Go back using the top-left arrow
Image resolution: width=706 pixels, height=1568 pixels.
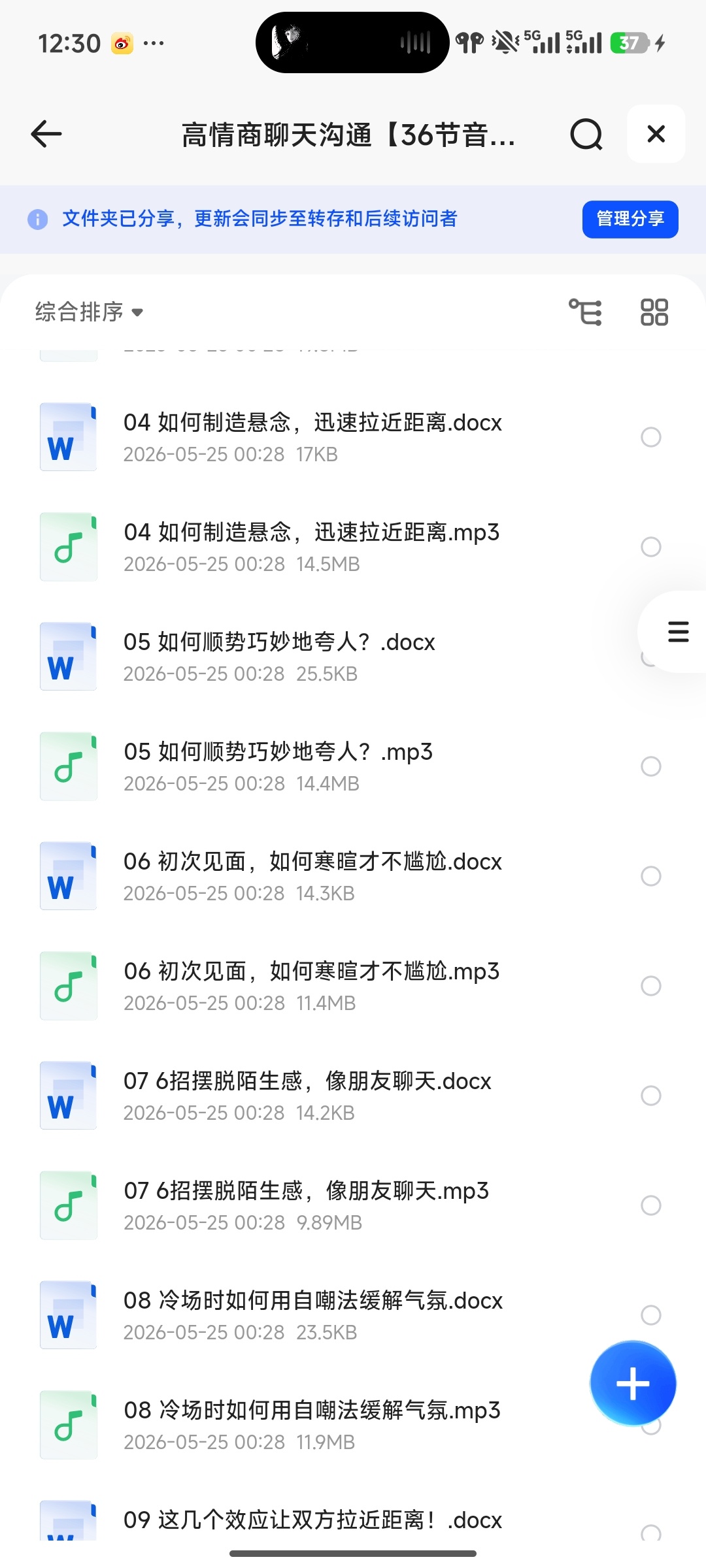pyautogui.click(x=46, y=134)
